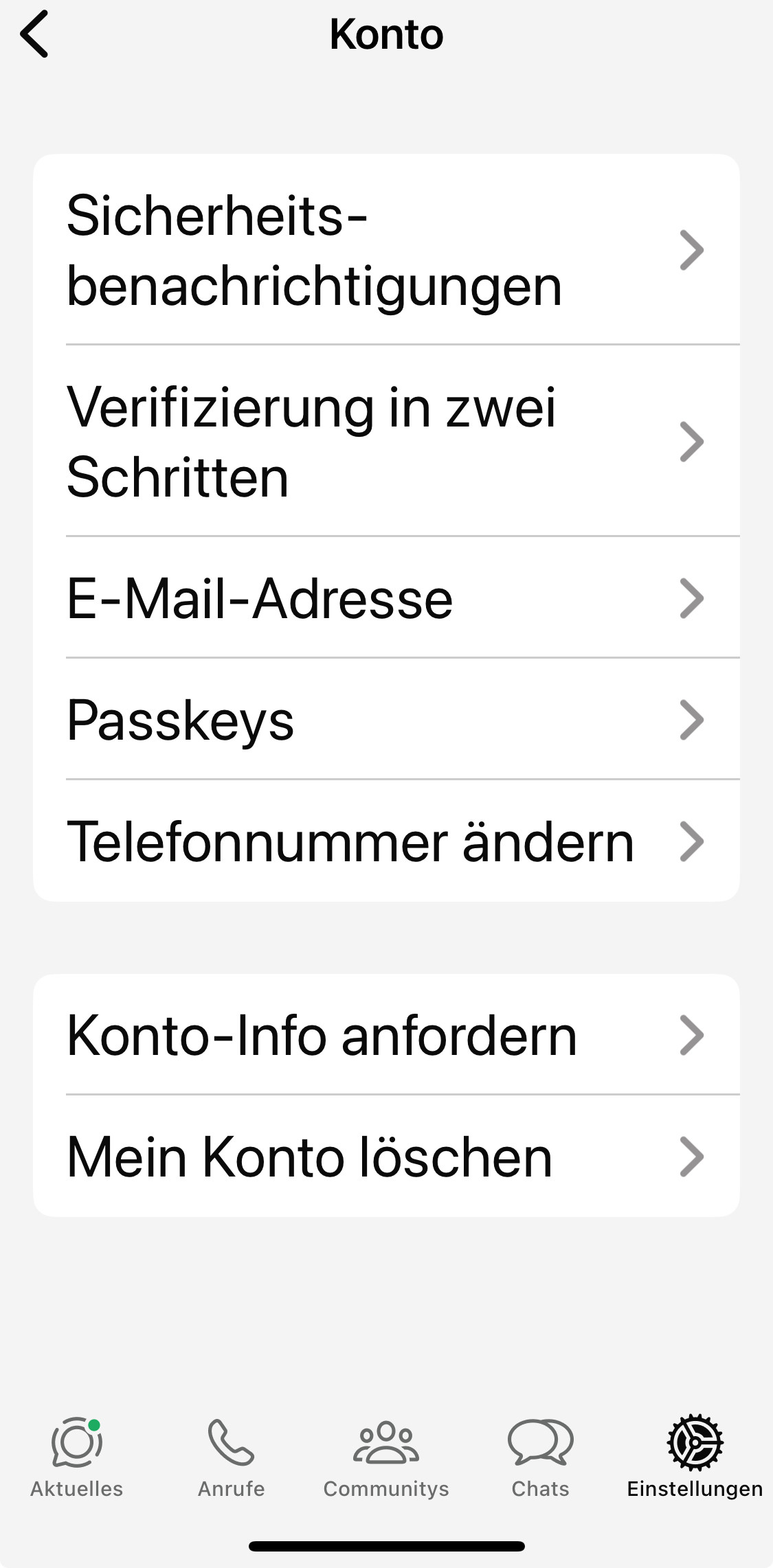Switch to the Communitys tab
Image resolution: width=773 pixels, height=1568 pixels.
pyautogui.click(x=386, y=1456)
